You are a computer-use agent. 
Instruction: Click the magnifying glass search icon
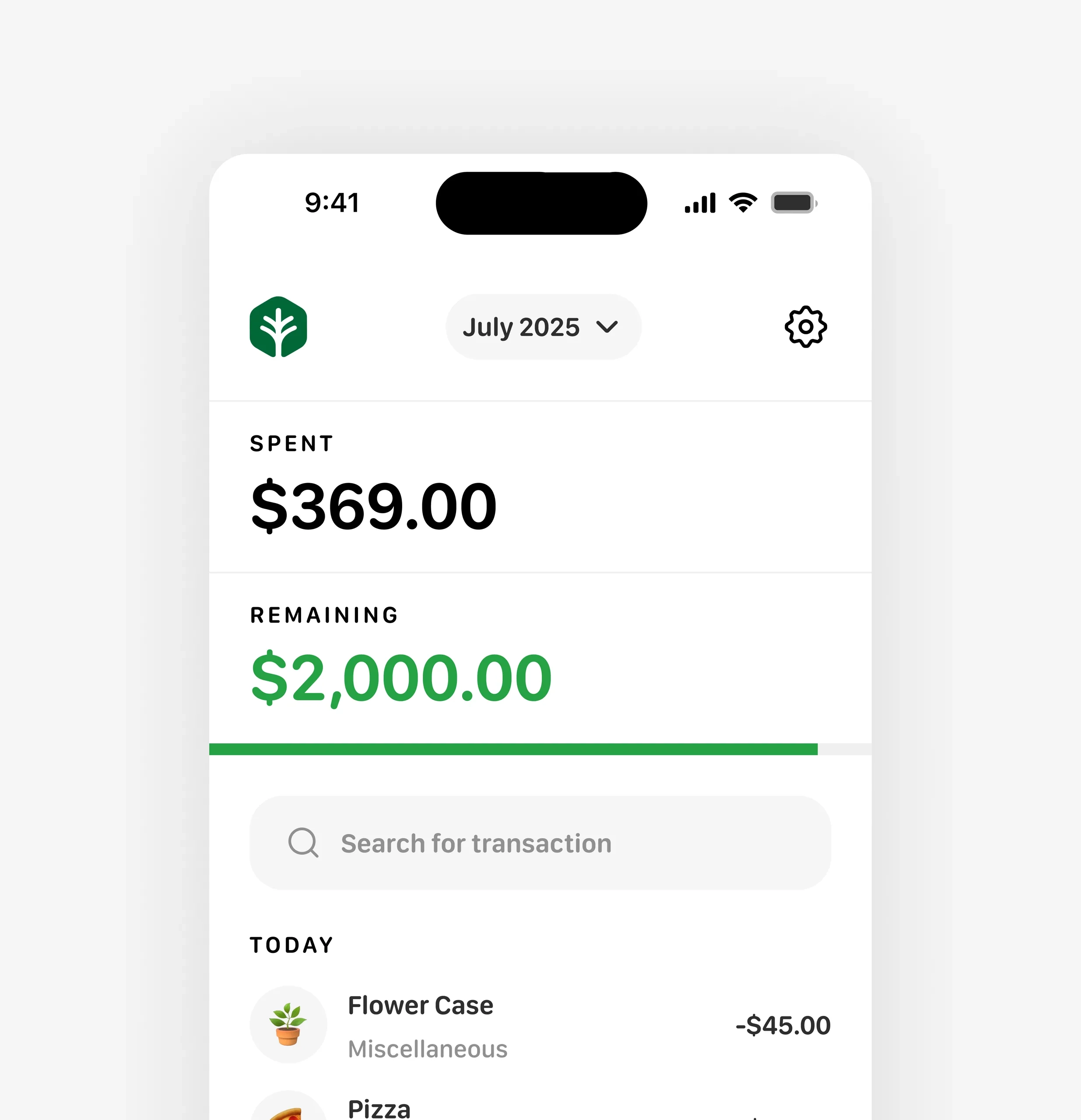pos(304,842)
